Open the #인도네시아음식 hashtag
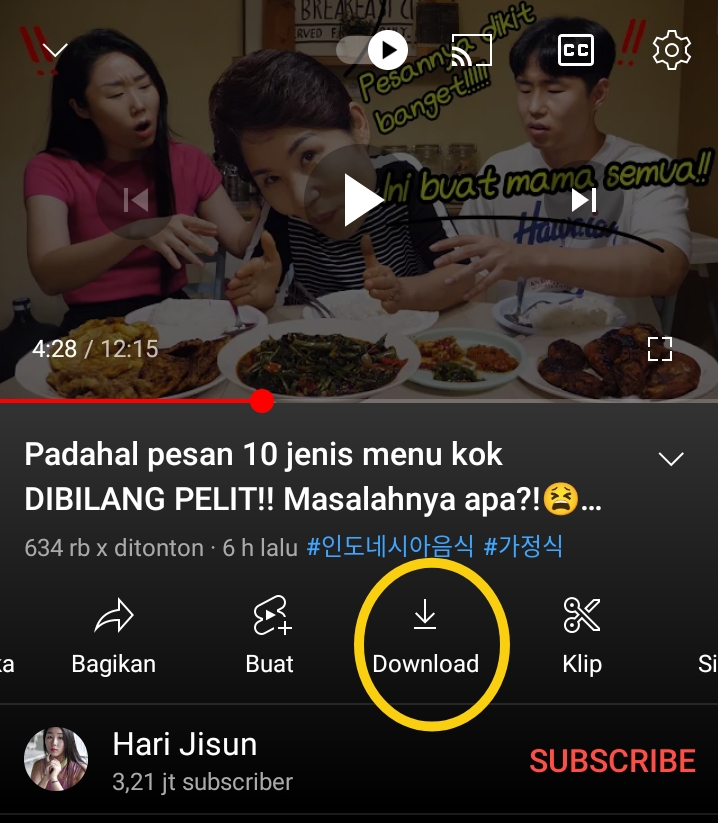Screen dimensions: 718x823 pos(390,547)
